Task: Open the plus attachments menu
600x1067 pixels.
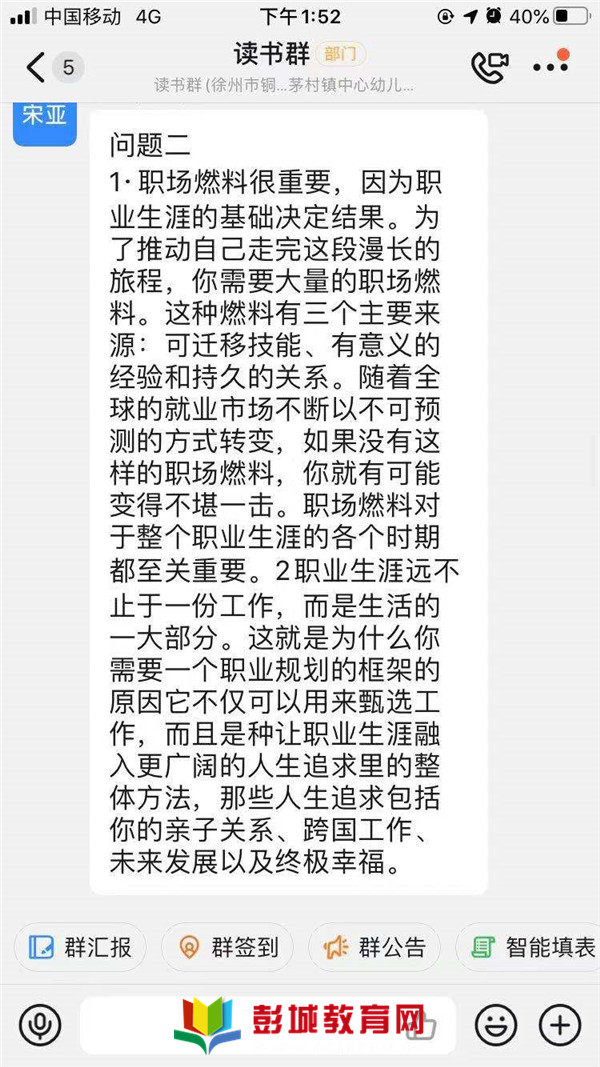Action: [x=559, y=1024]
